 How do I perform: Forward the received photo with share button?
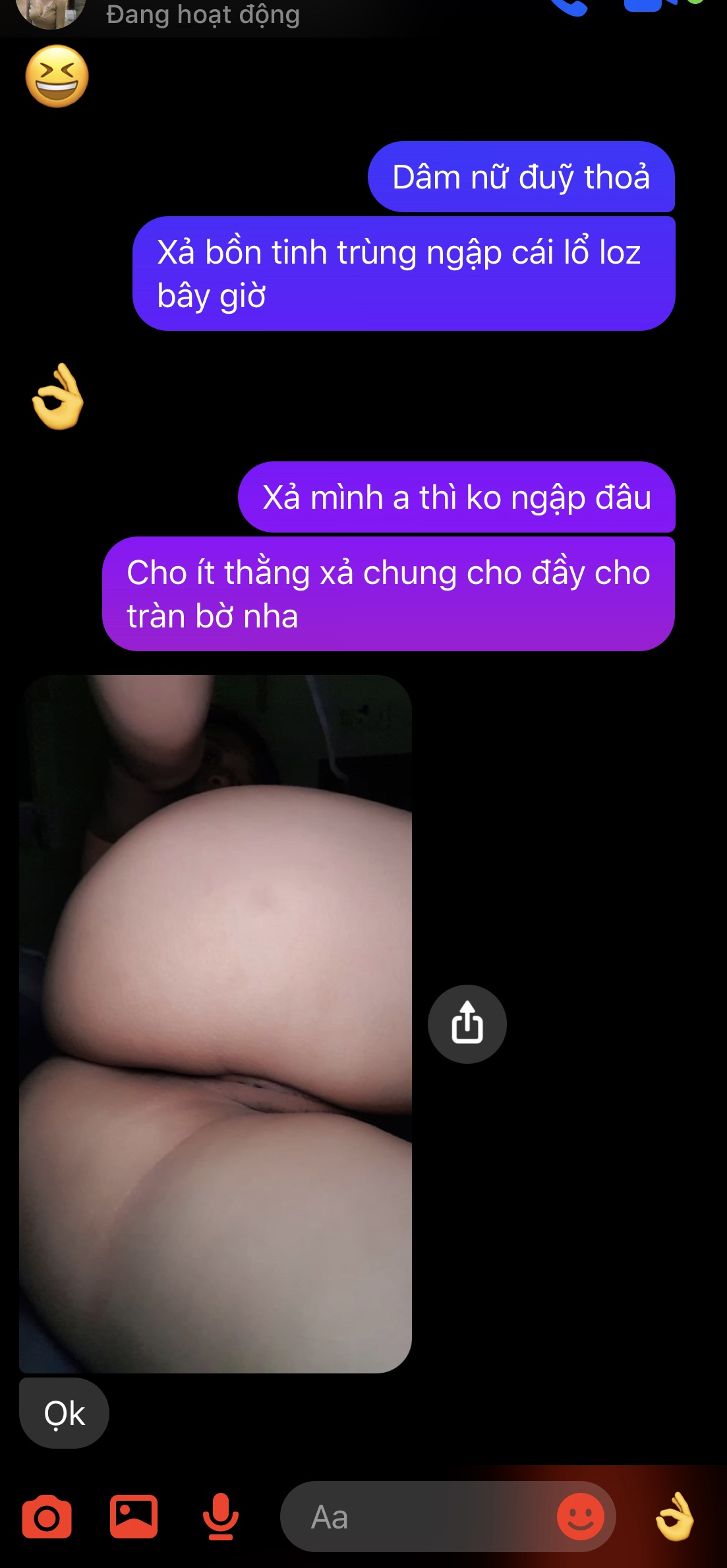click(x=467, y=1024)
